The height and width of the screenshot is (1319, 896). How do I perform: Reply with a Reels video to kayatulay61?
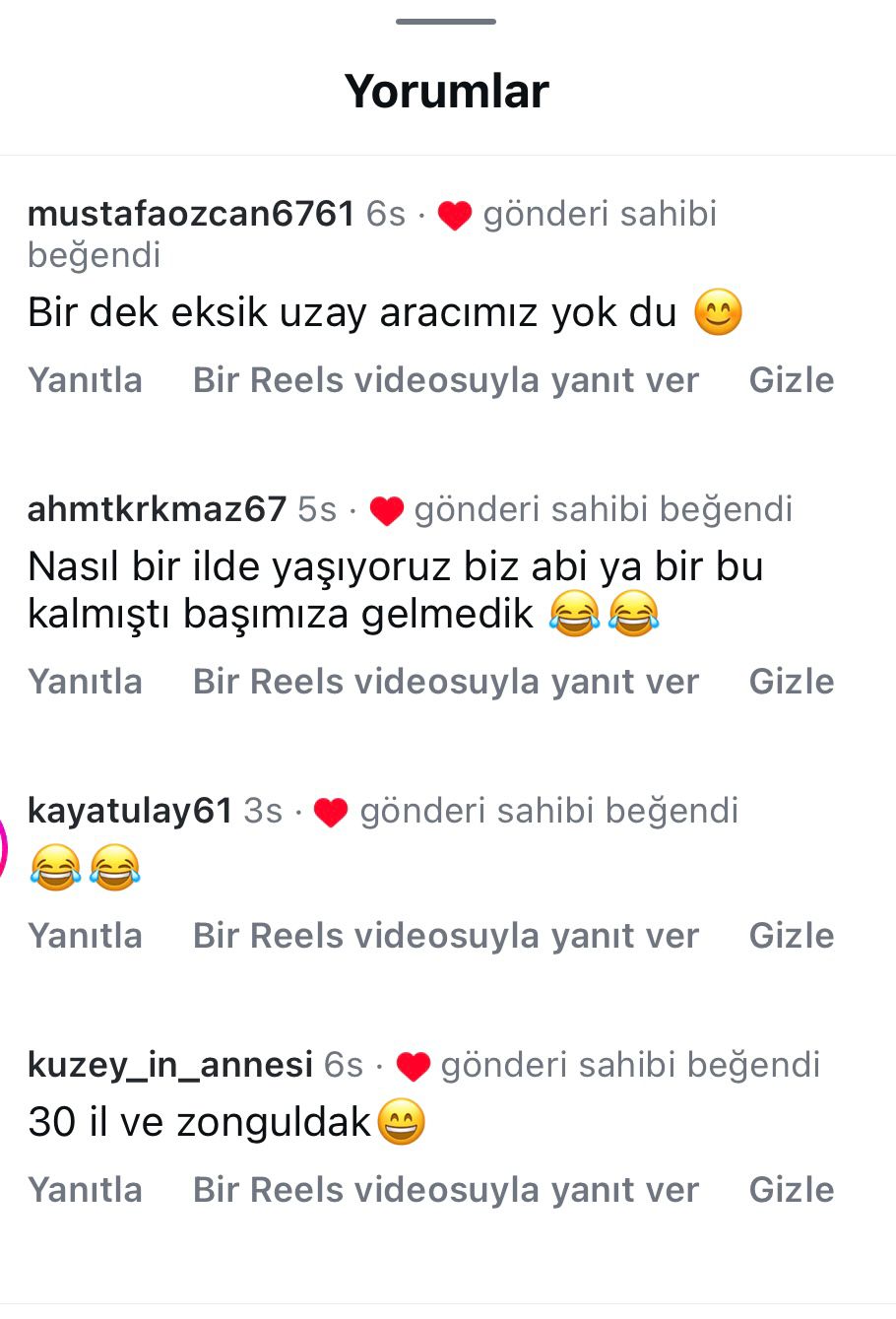[445, 936]
